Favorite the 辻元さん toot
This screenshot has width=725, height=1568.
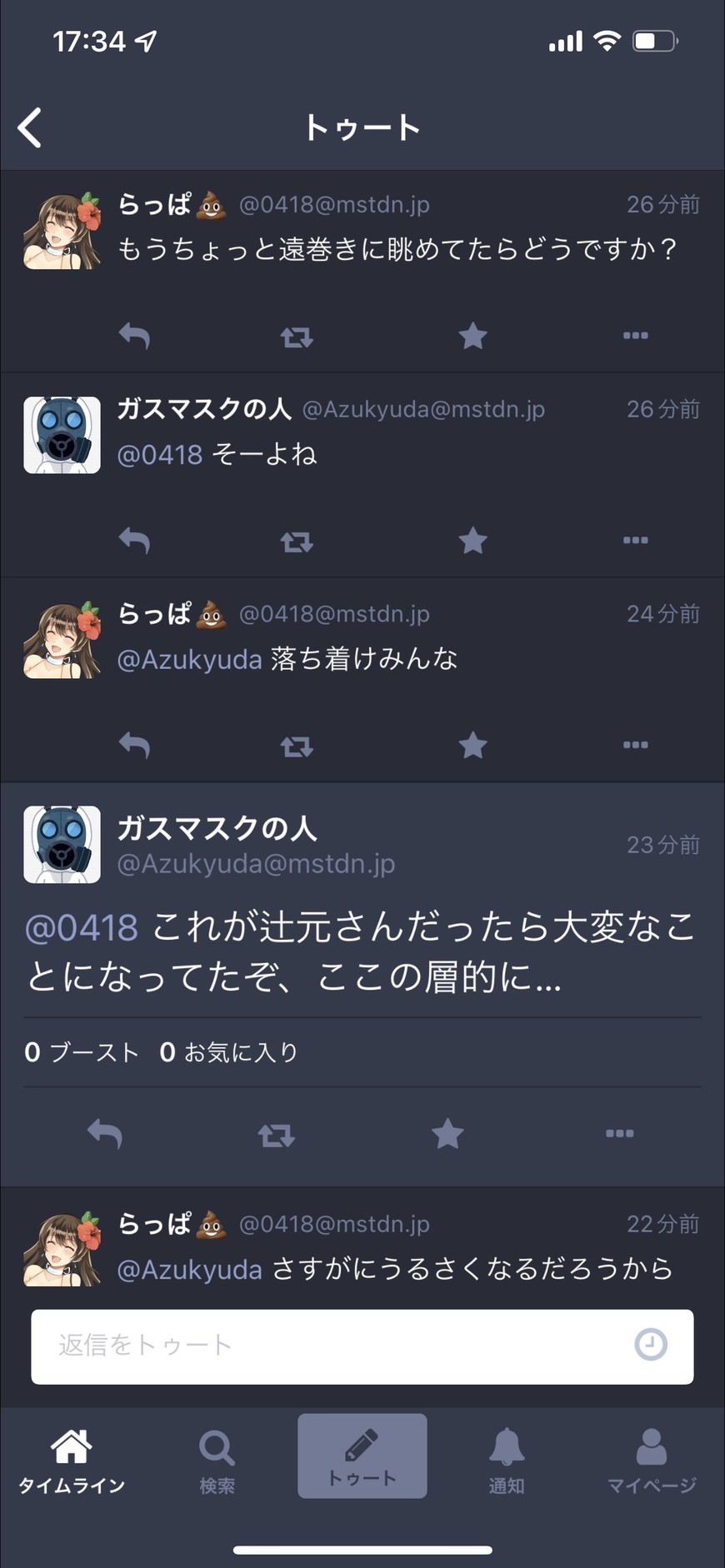click(x=447, y=1134)
